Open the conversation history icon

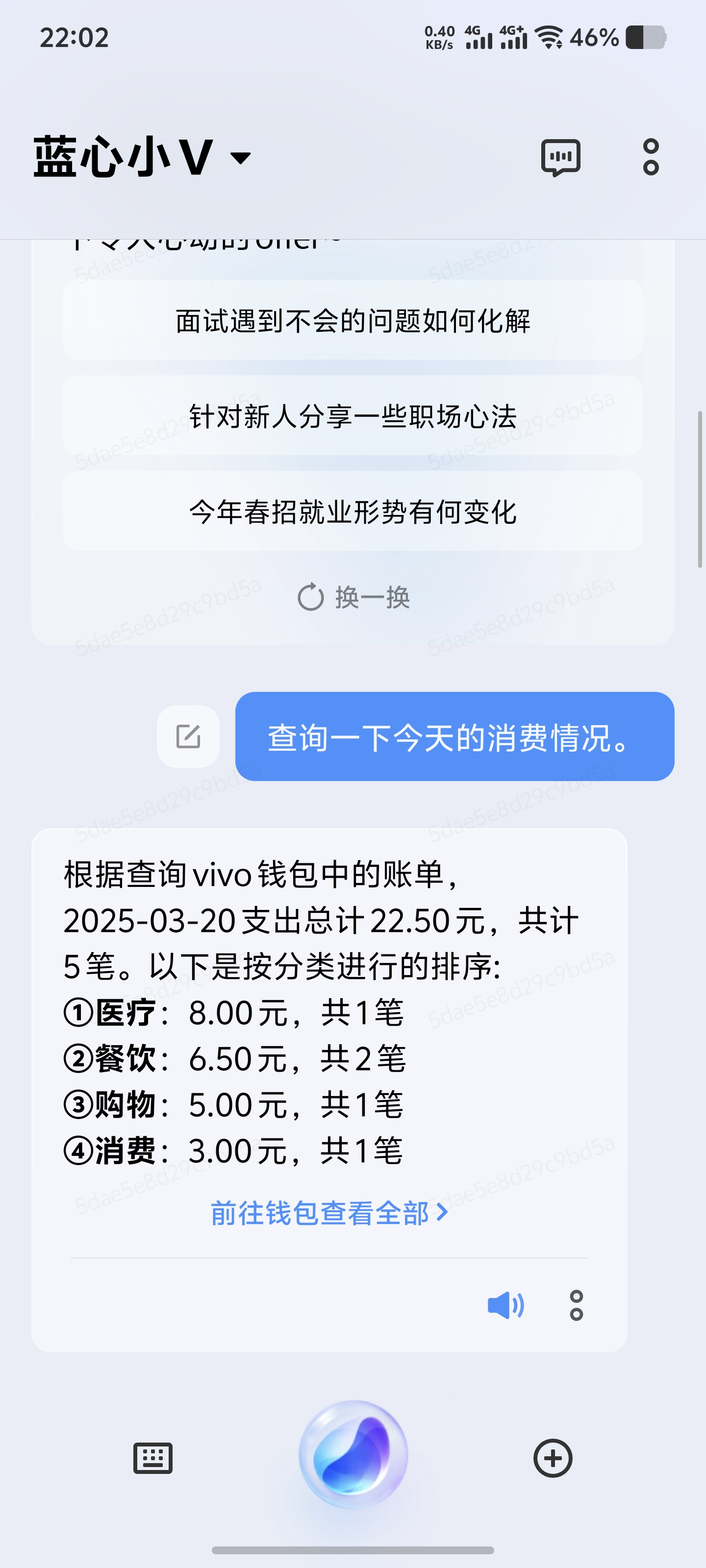pos(560,157)
